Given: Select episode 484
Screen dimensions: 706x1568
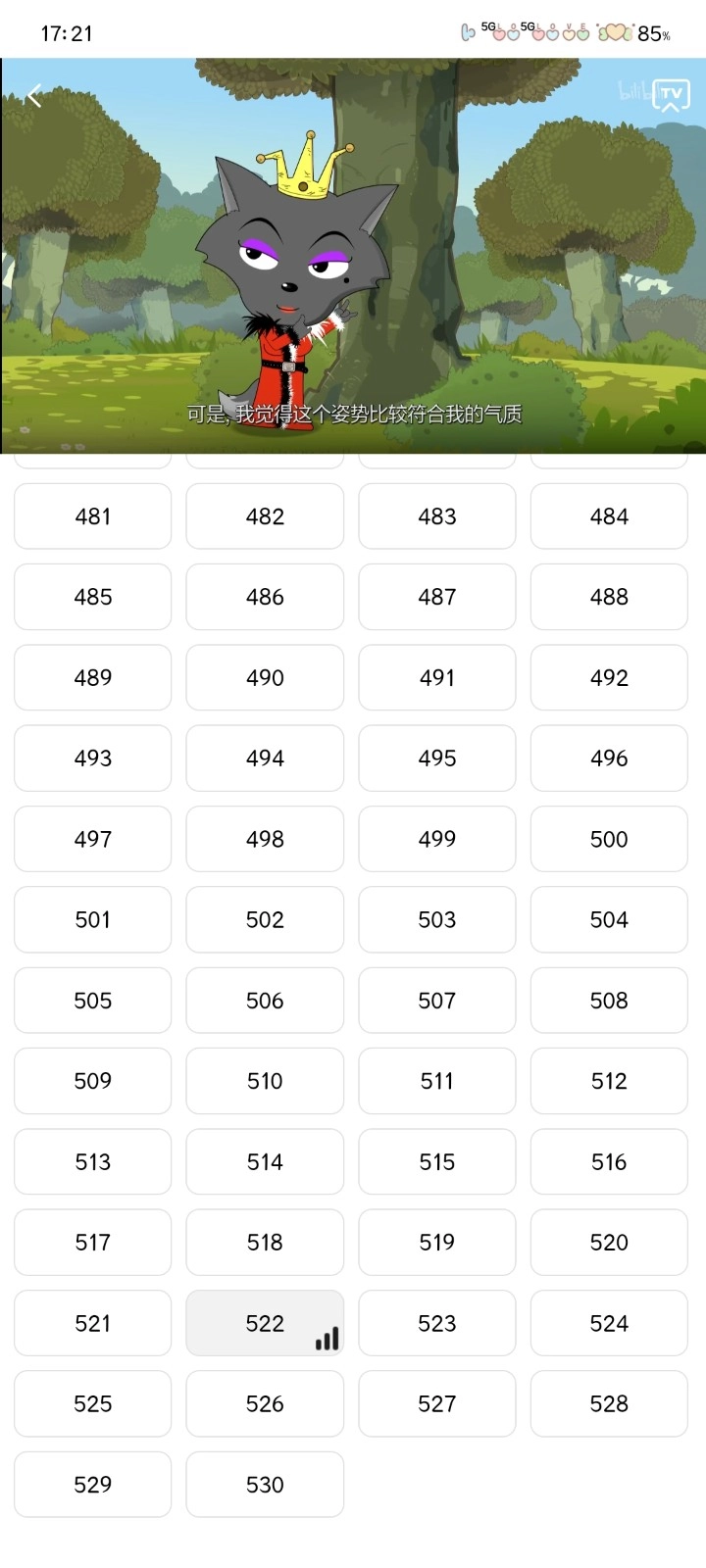Looking at the screenshot, I should [x=609, y=516].
